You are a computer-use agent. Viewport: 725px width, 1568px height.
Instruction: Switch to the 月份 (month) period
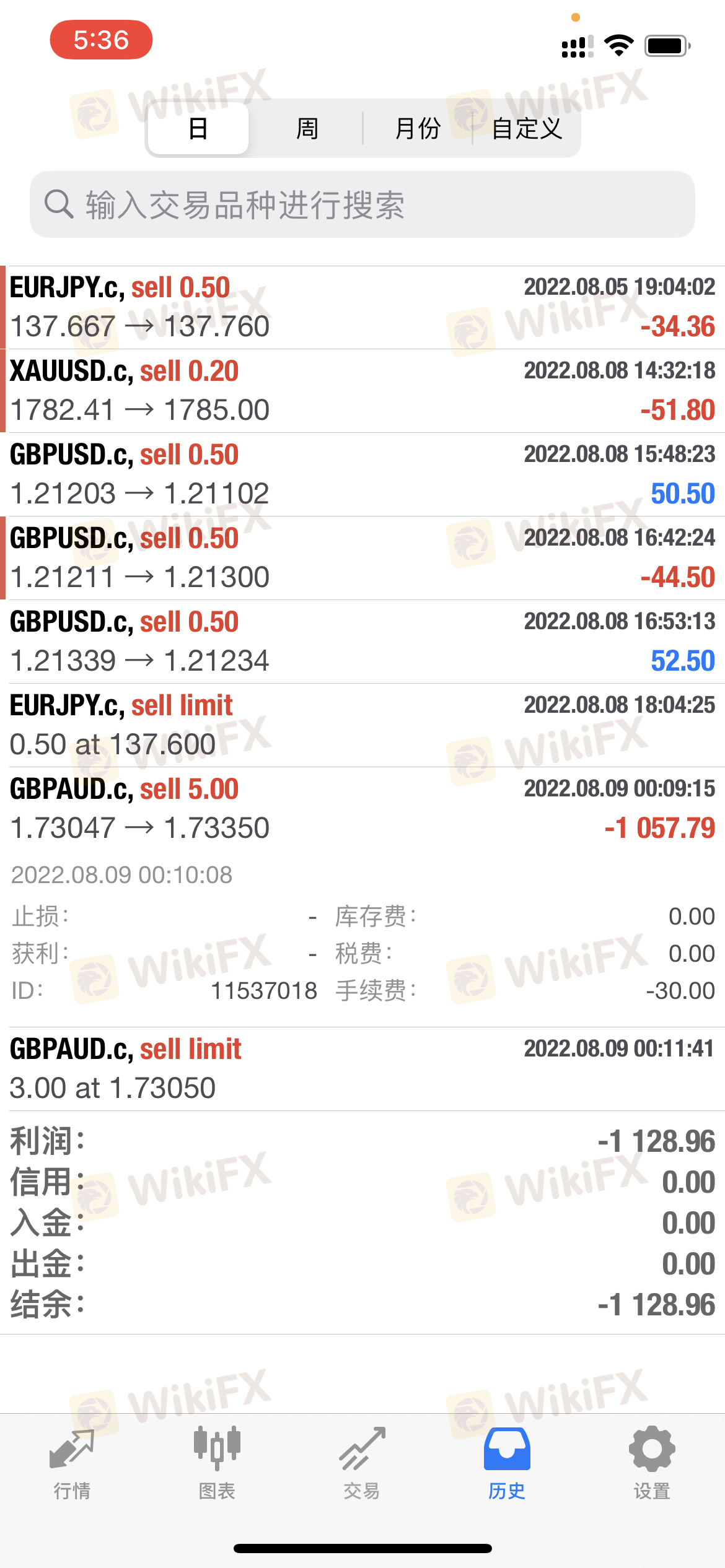pyautogui.click(x=418, y=128)
